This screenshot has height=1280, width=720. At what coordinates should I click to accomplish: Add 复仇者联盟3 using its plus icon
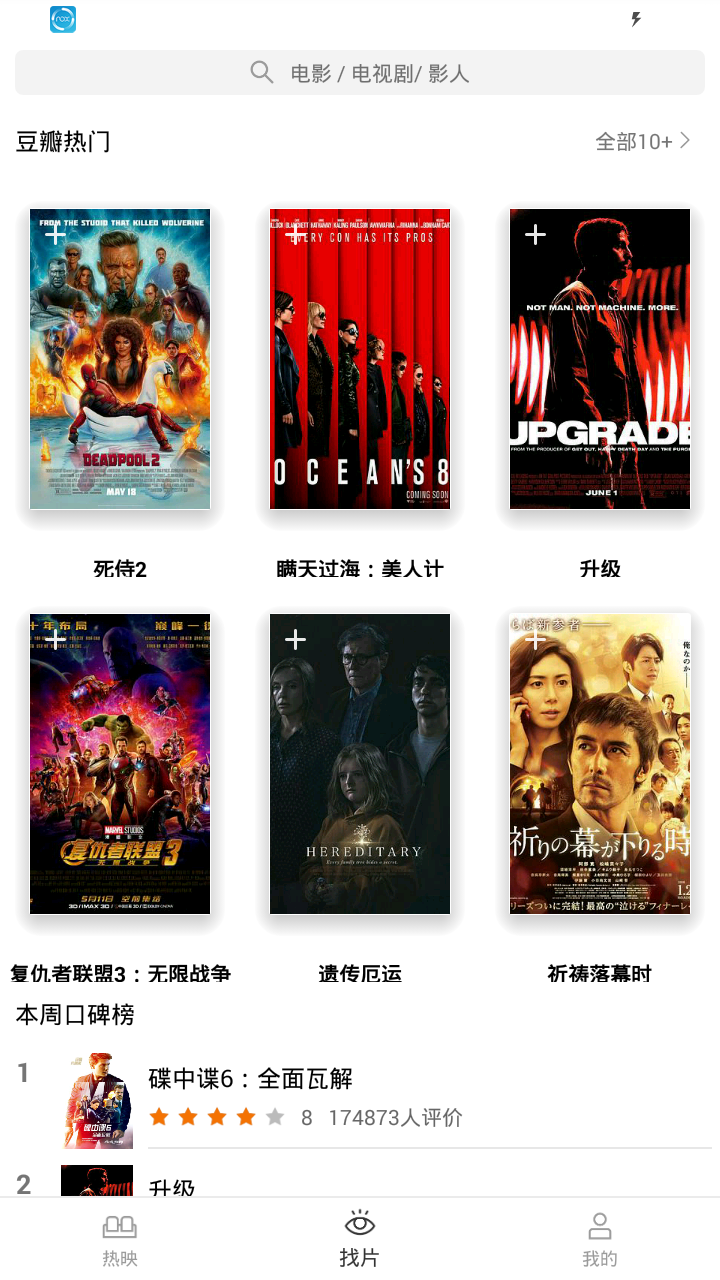(x=56, y=640)
